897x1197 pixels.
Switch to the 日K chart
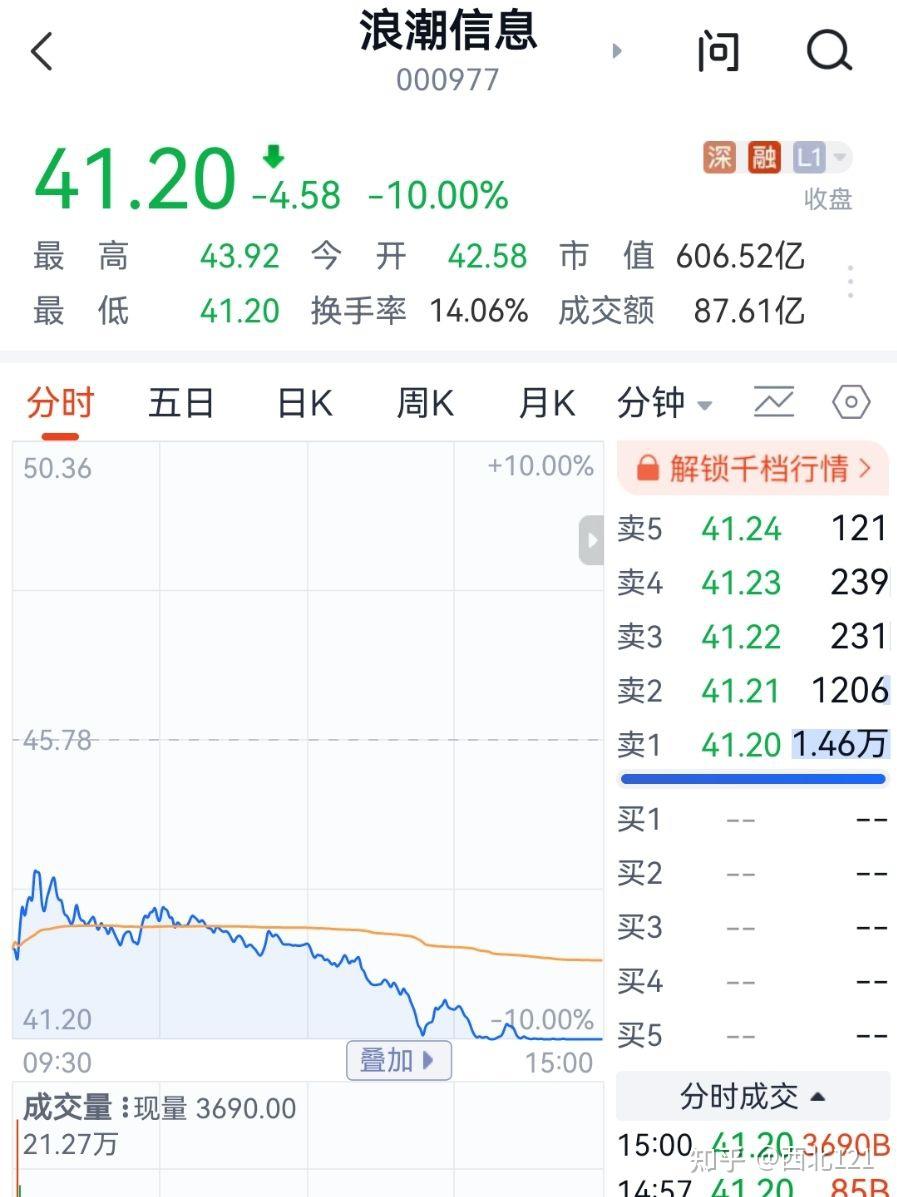304,404
